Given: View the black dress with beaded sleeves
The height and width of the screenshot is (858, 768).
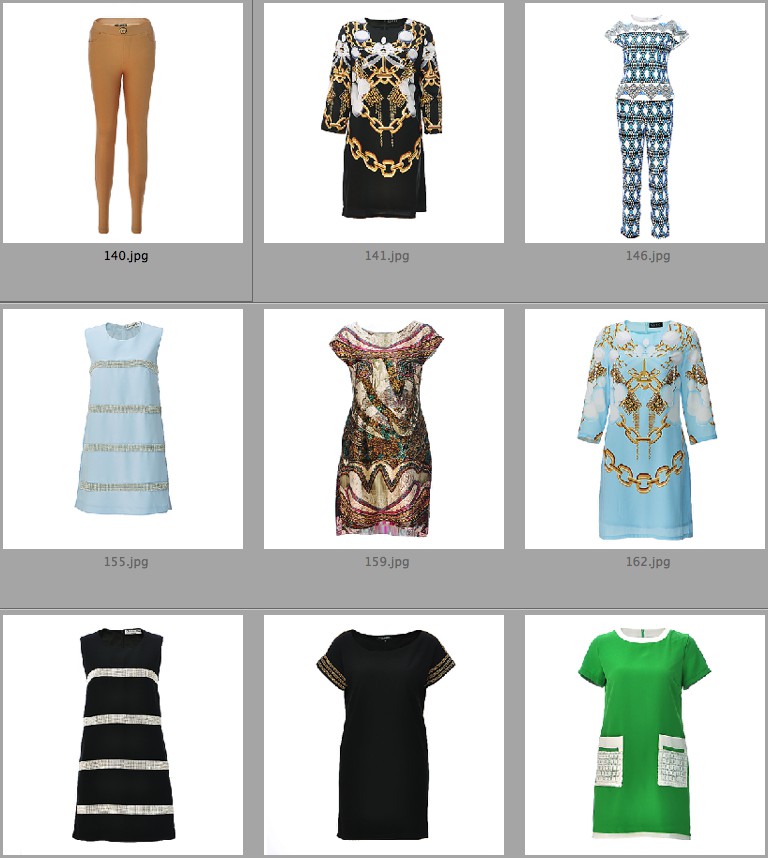Looking at the screenshot, I should pos(383,734).
